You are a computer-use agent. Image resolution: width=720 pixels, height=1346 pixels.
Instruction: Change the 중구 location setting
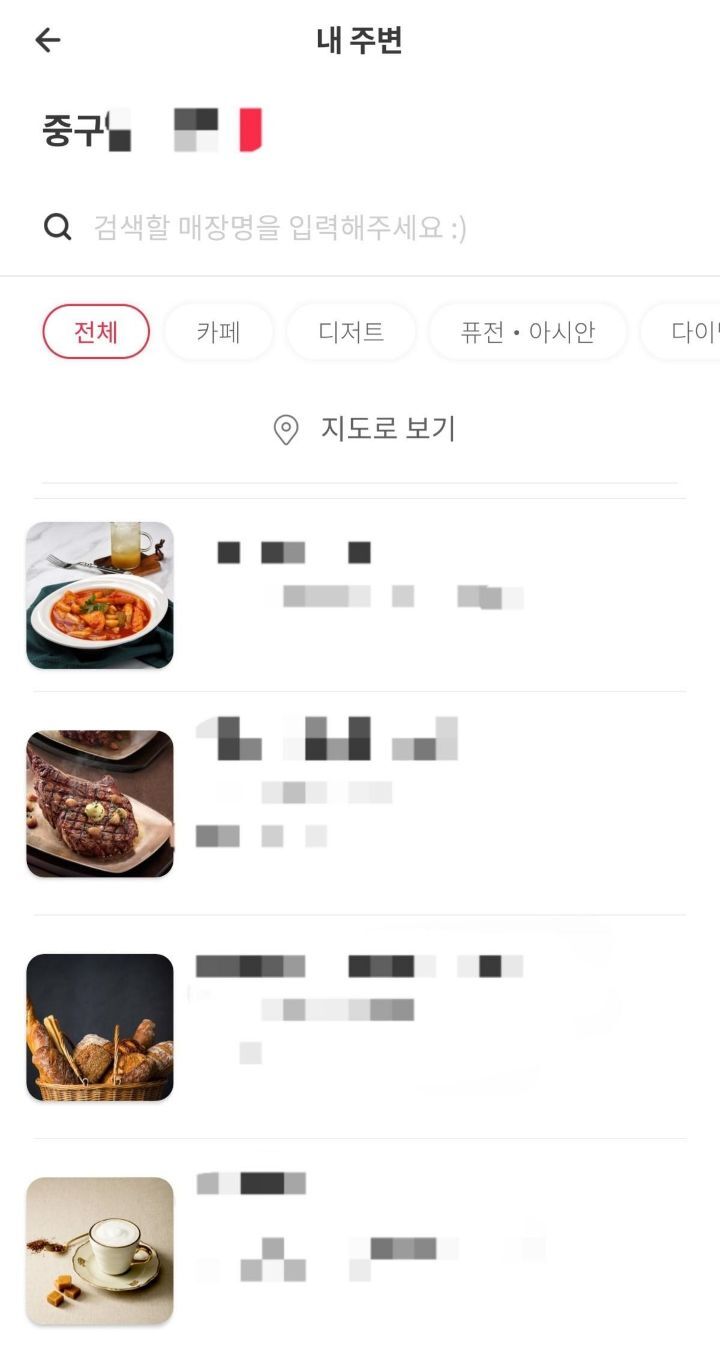(150, 130)
